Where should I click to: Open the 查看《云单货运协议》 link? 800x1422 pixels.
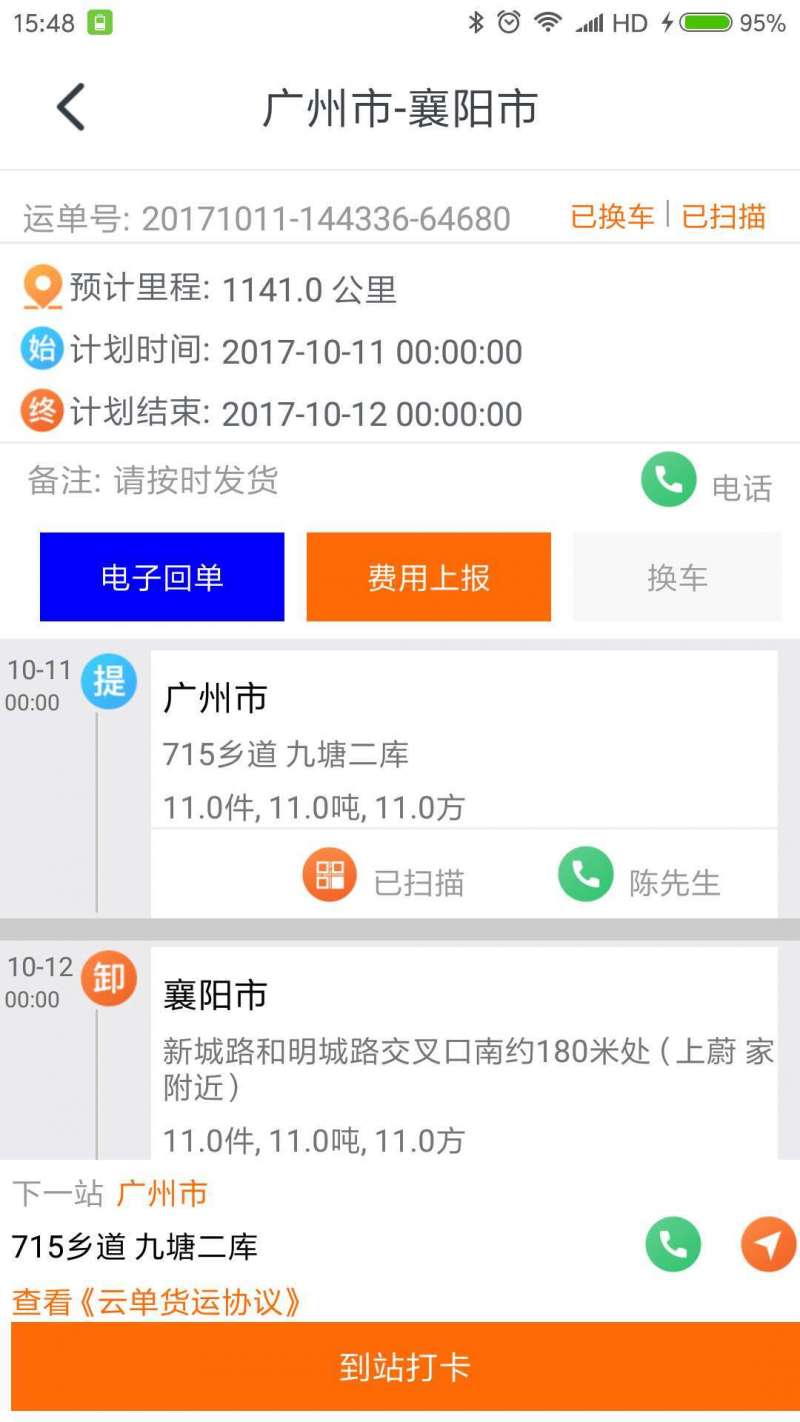pyautogui.click(x=157, y=1301)
